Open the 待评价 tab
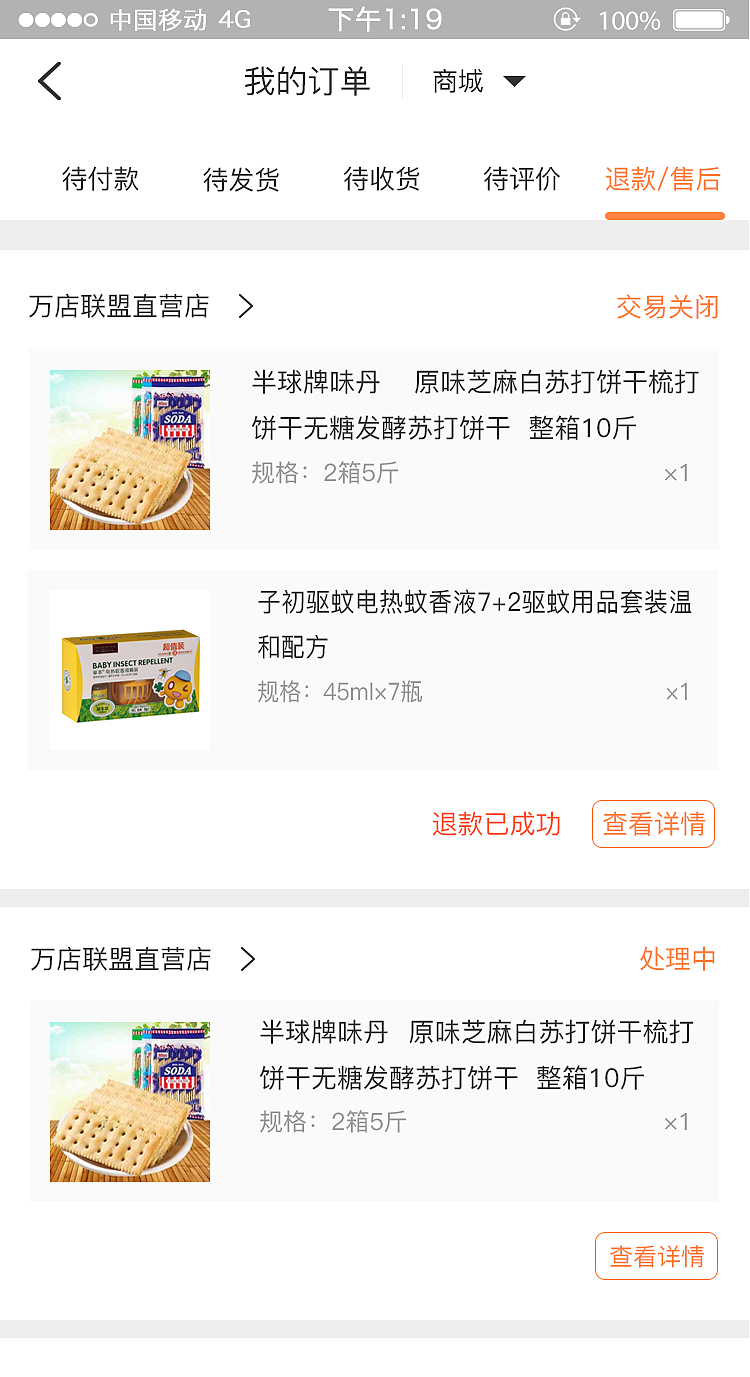750x1377 pixels. click(521, 179)
